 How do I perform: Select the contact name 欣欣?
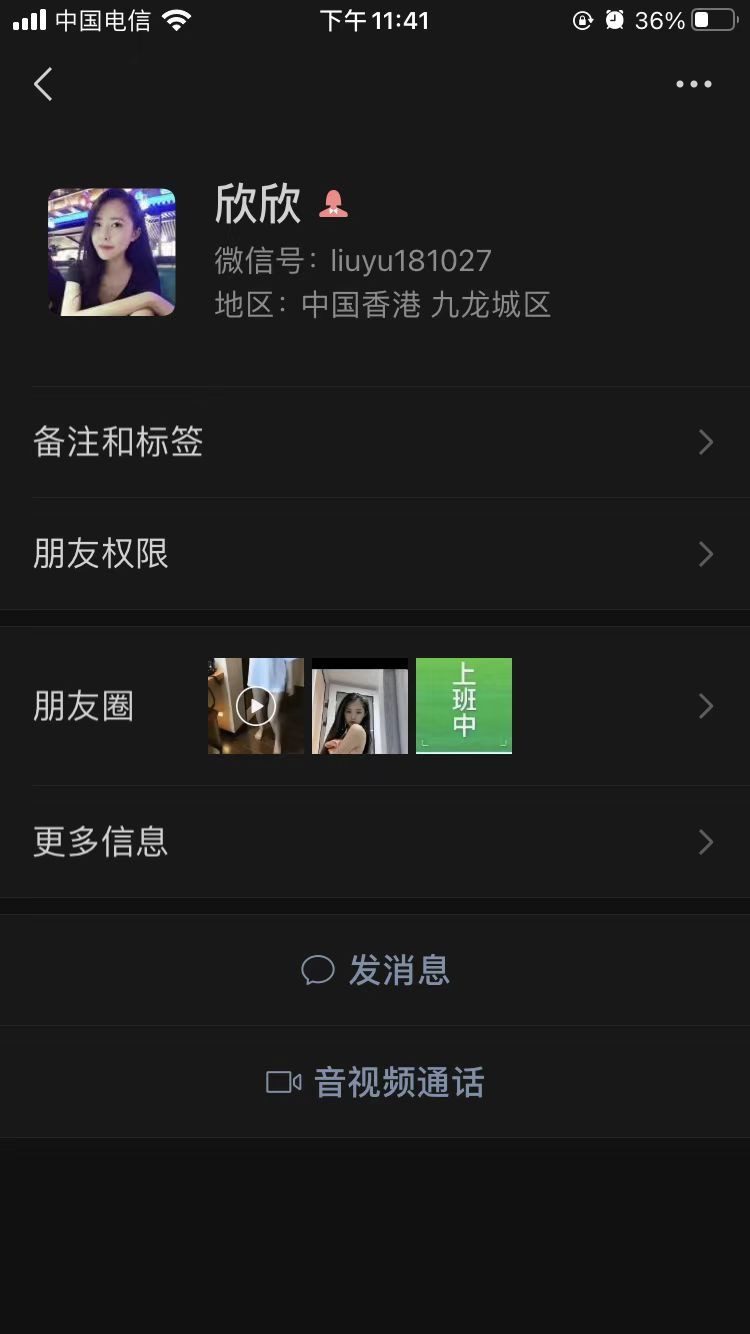pyautogui.click(x=258, y=203)
